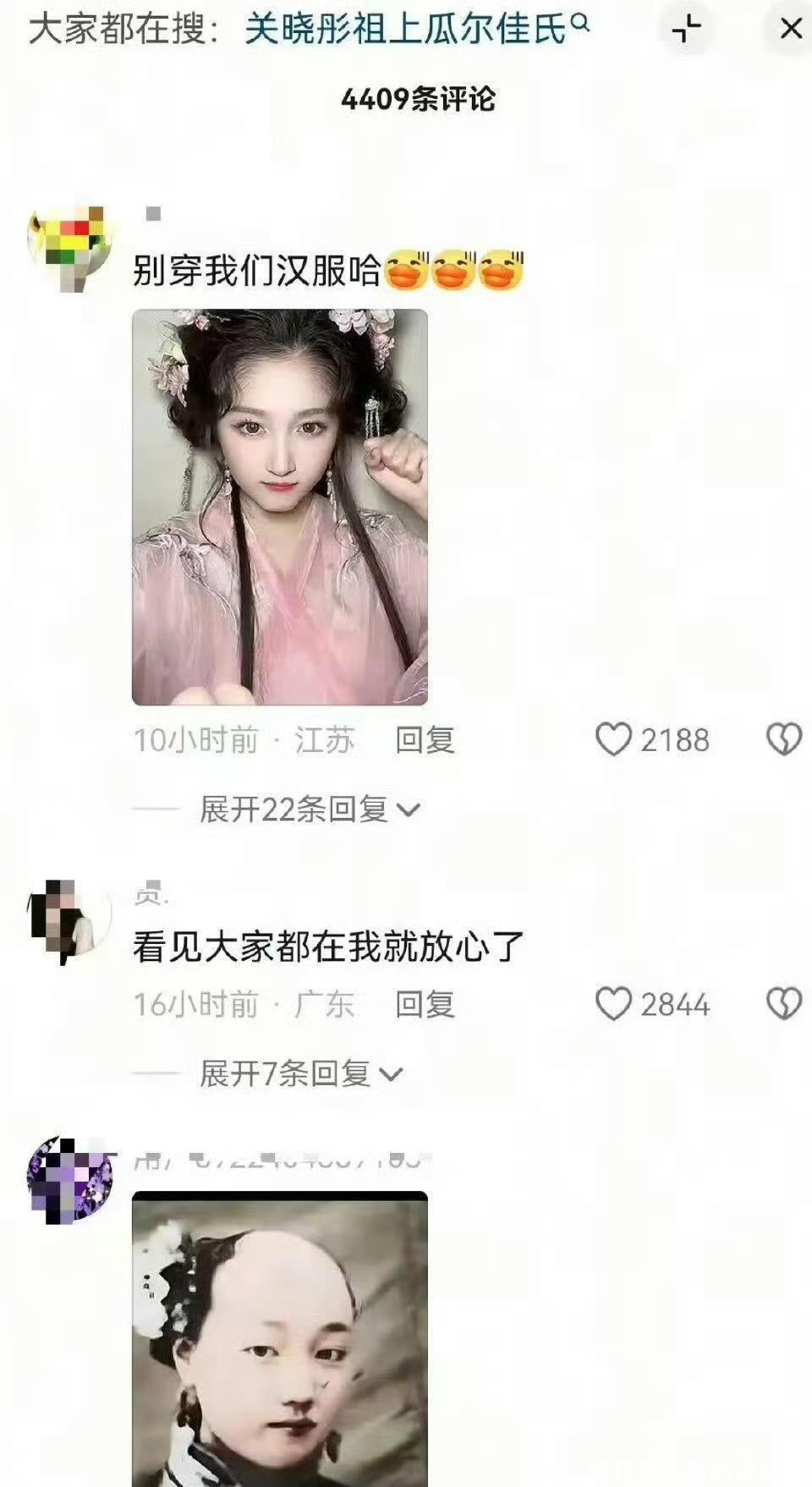This screenshot has width=812, height=1487.
Task: Search the trending query 关晓彤祖上瓜尔佳氏
Action: pos(416,30)
